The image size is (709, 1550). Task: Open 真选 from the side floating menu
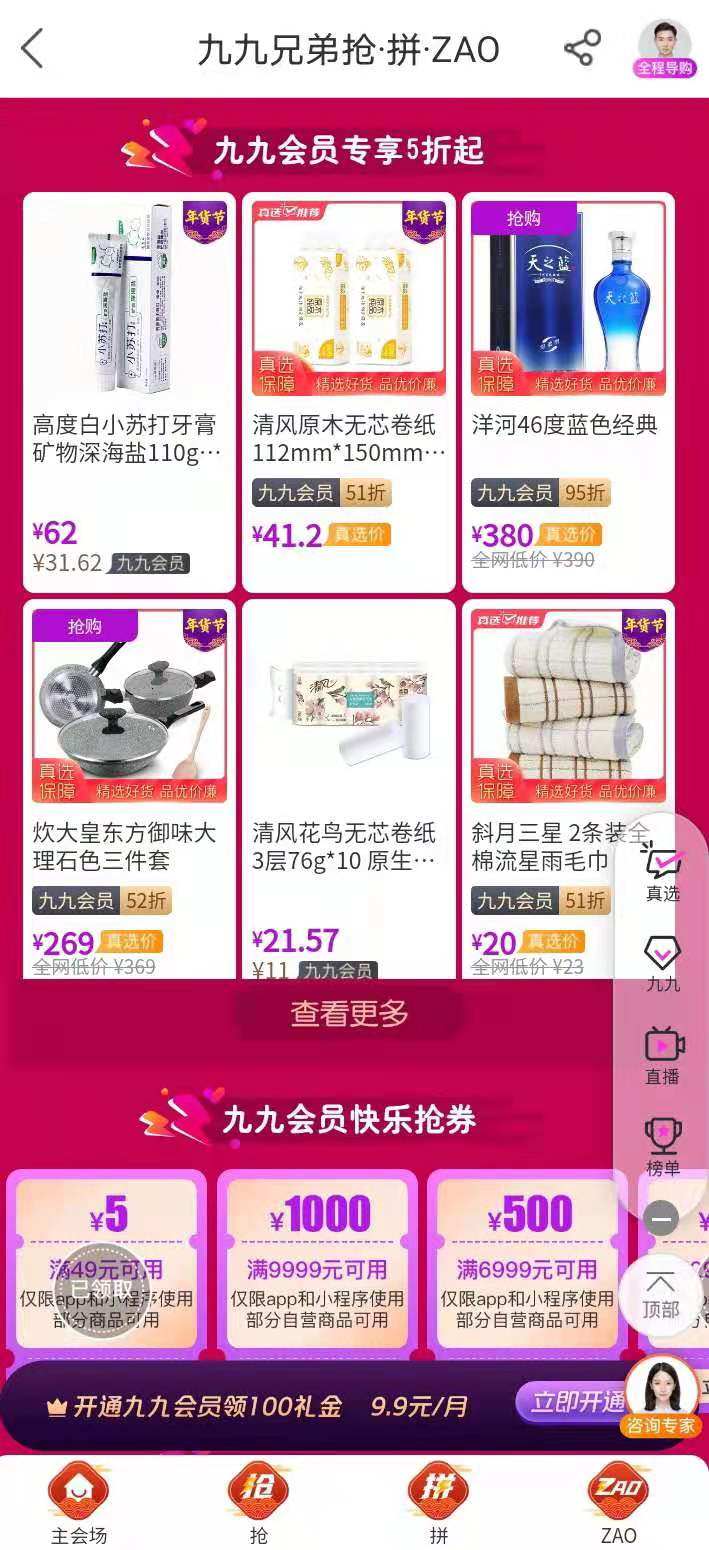pos(662,870)
